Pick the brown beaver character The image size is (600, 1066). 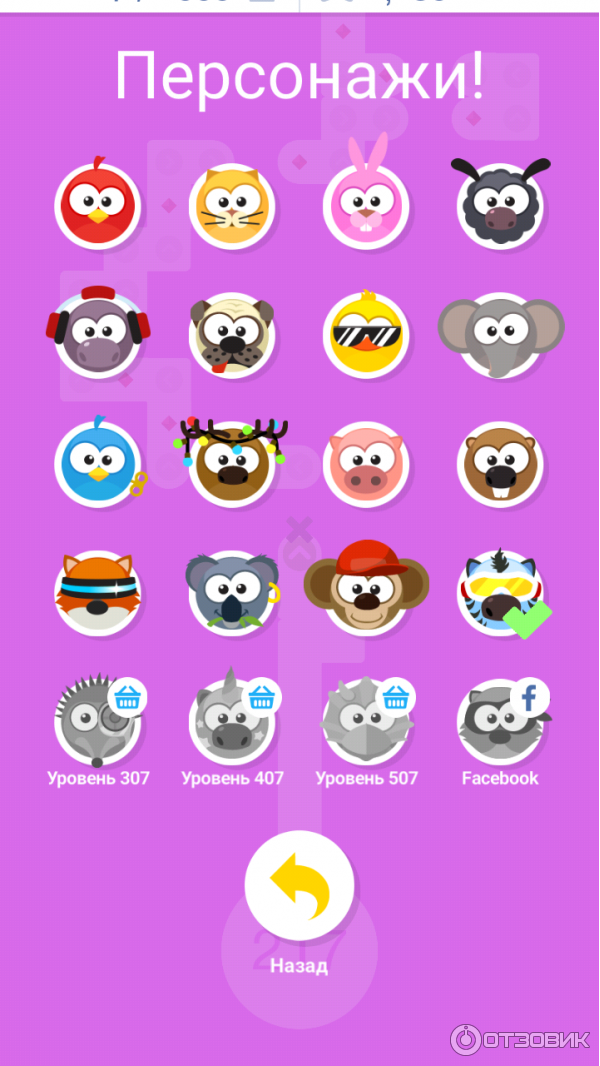click(500, 464)
